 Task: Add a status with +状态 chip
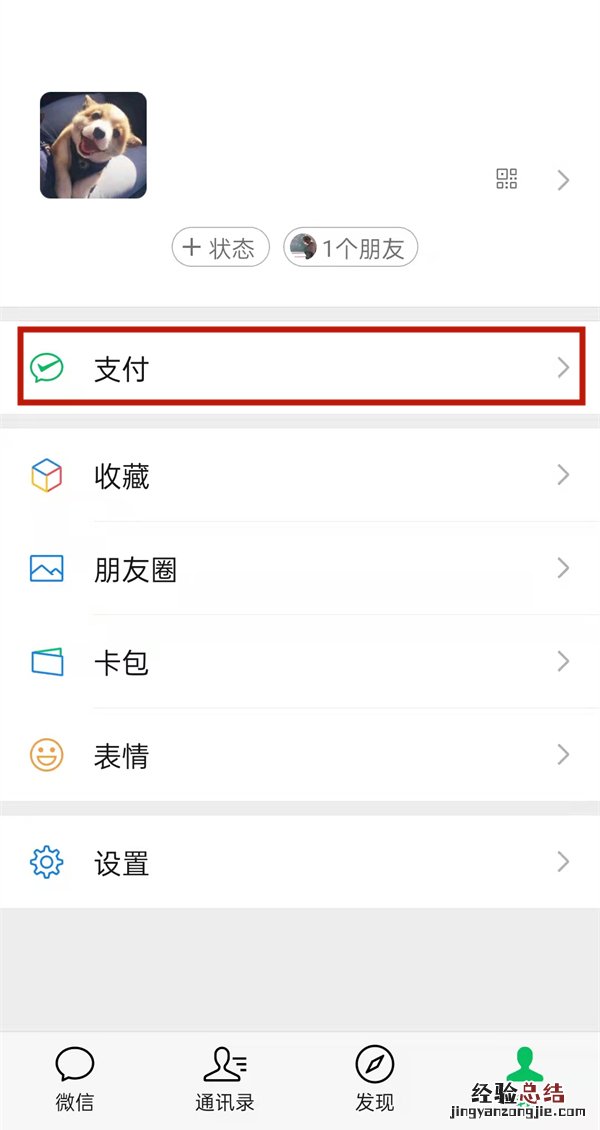point(220,248)
